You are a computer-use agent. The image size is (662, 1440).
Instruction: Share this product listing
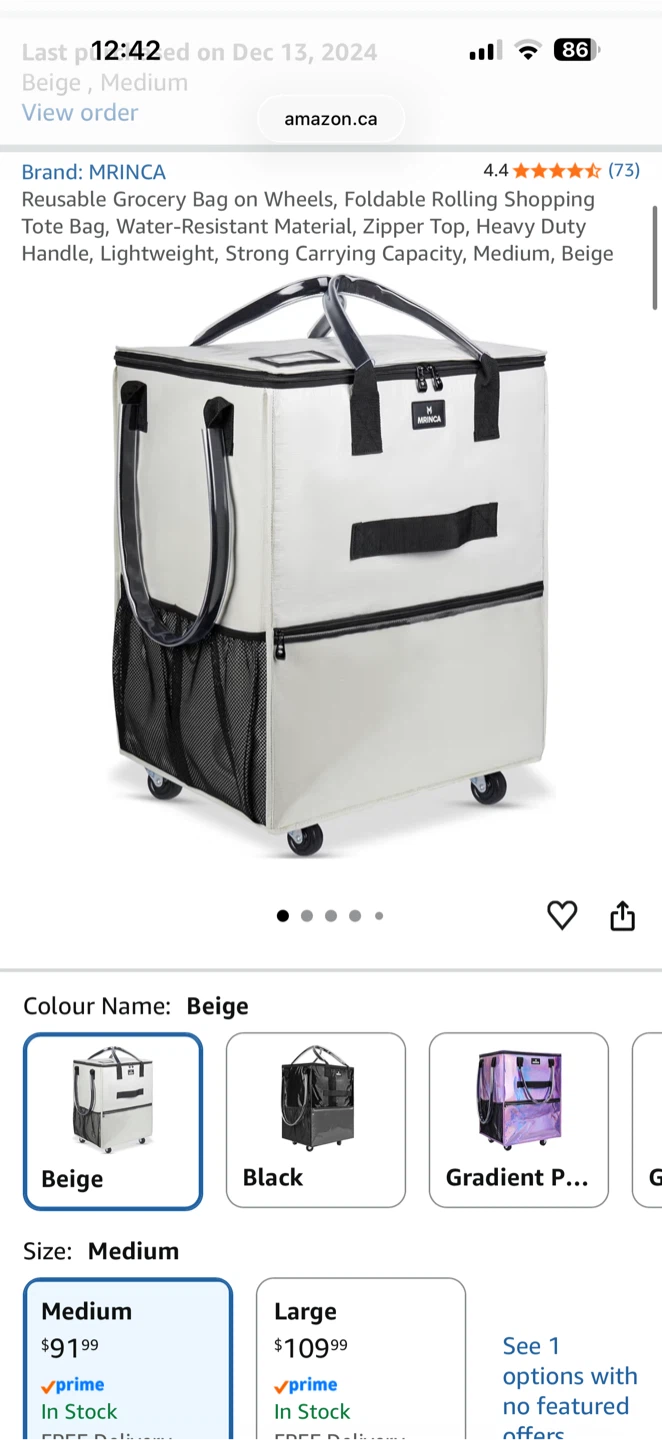tap(622, 915)
